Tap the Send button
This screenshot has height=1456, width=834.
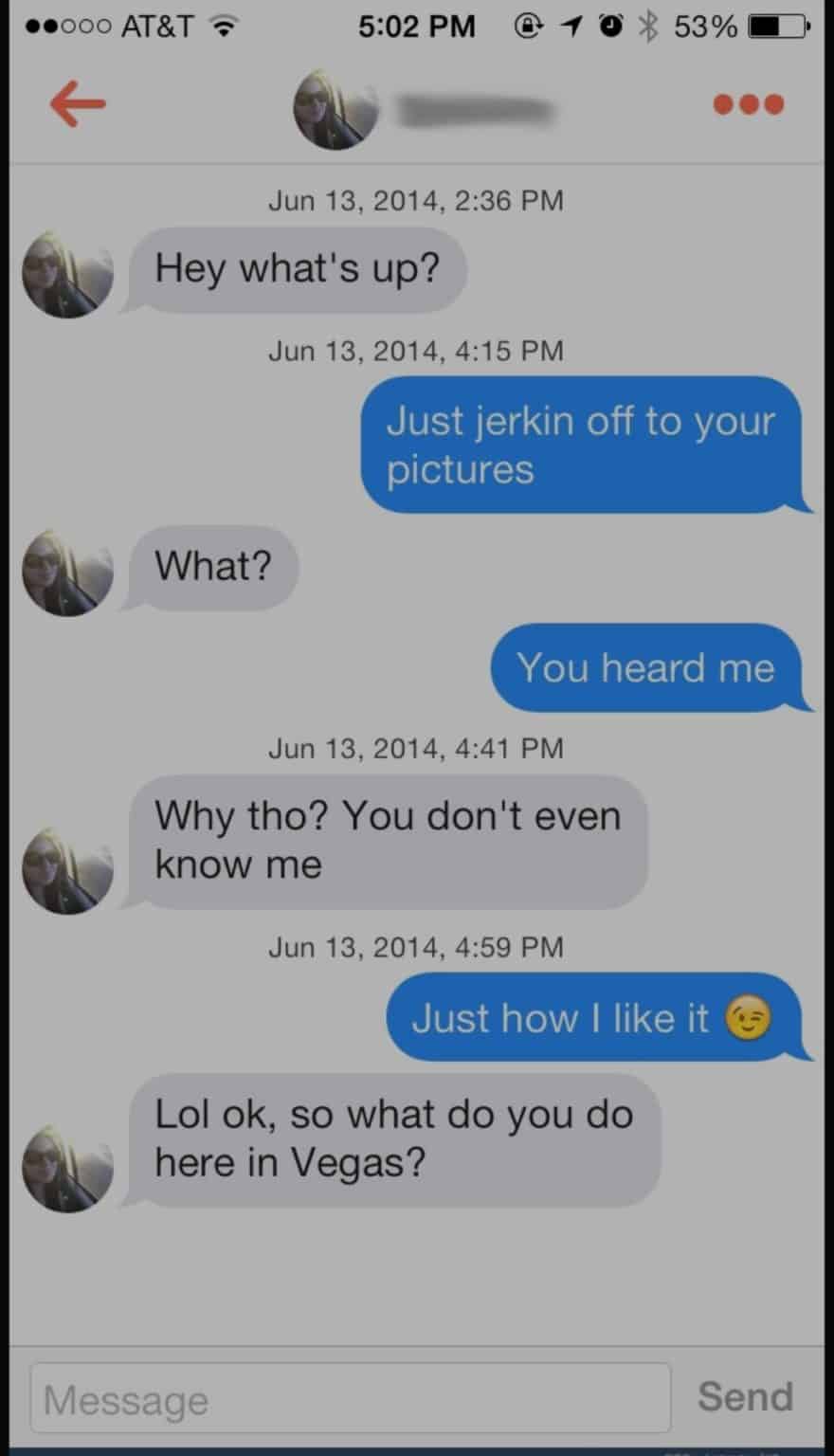[745, 1397]
